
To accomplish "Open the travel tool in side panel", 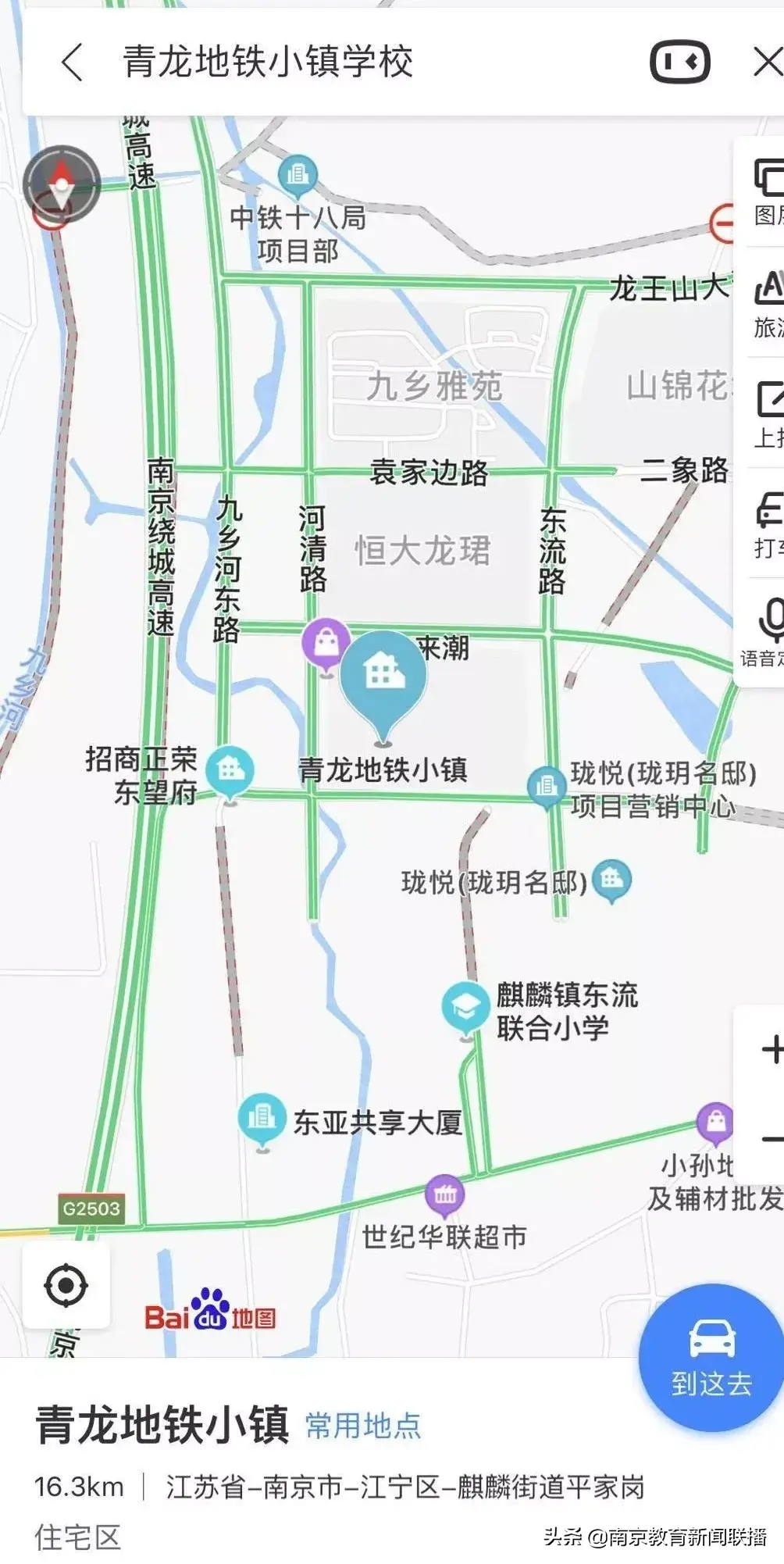I will pyautogui.click(x=767, y=303).
